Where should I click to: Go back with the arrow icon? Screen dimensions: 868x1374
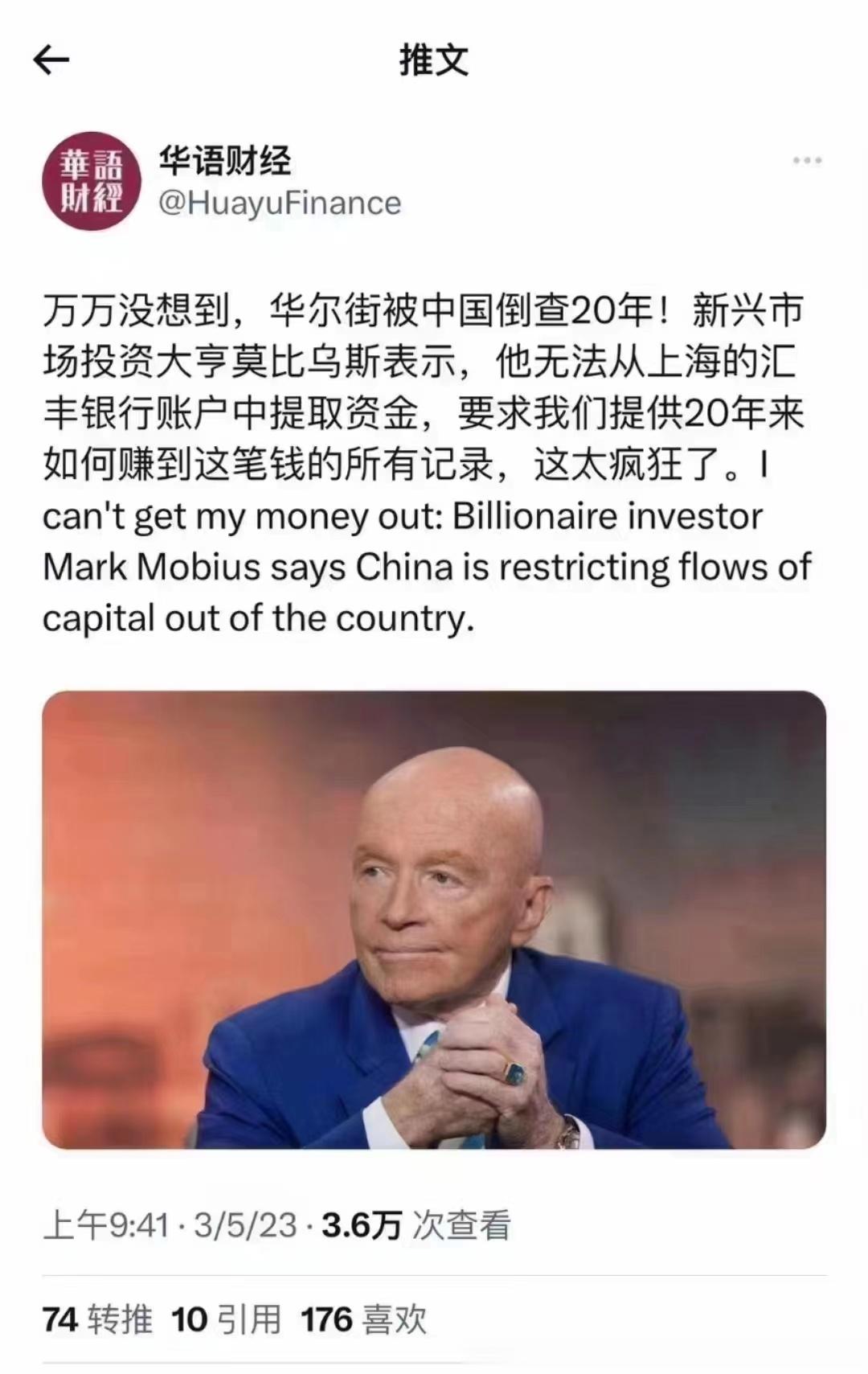(x=51, y=60)
